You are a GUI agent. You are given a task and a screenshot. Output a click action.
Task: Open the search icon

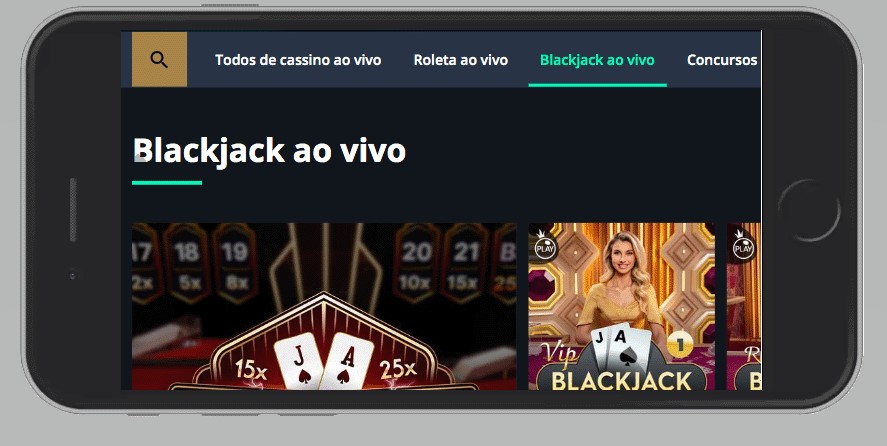159,60
